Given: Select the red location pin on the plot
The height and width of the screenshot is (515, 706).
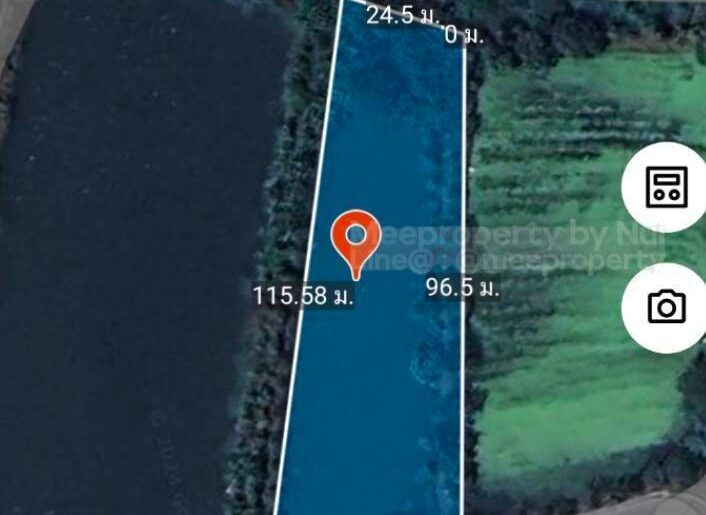Looking at the screenshot, I should 355,240.
